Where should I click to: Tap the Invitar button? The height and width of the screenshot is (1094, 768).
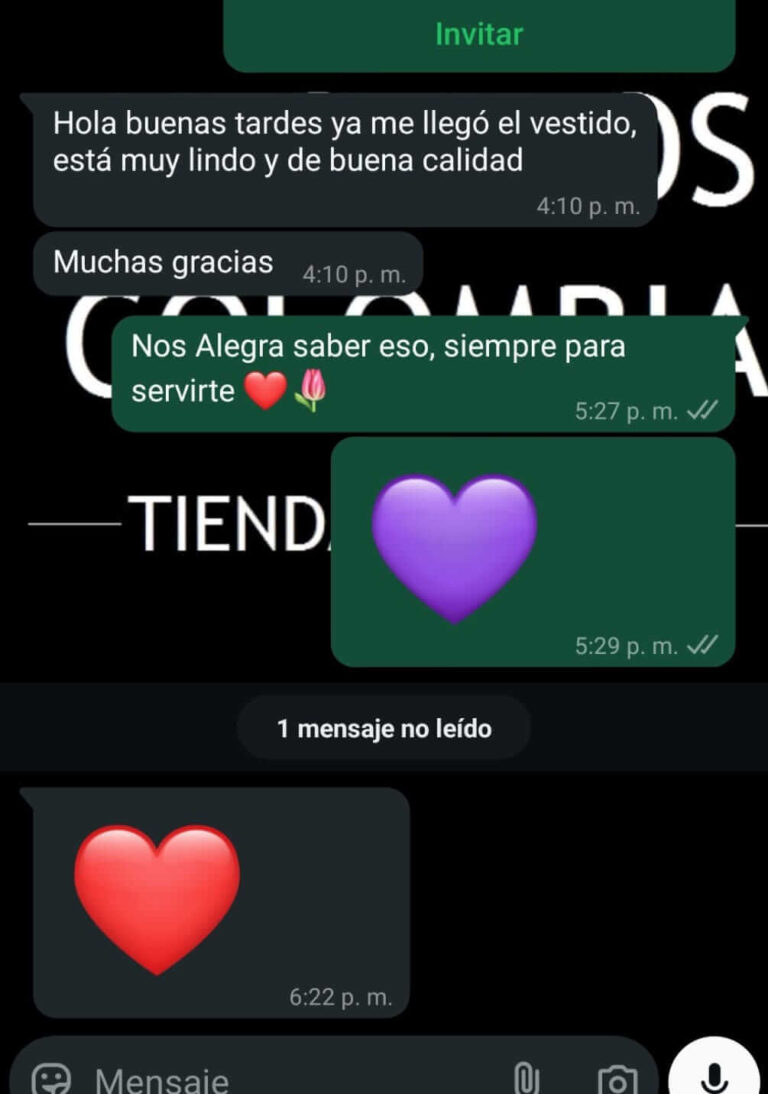(479, 35)
